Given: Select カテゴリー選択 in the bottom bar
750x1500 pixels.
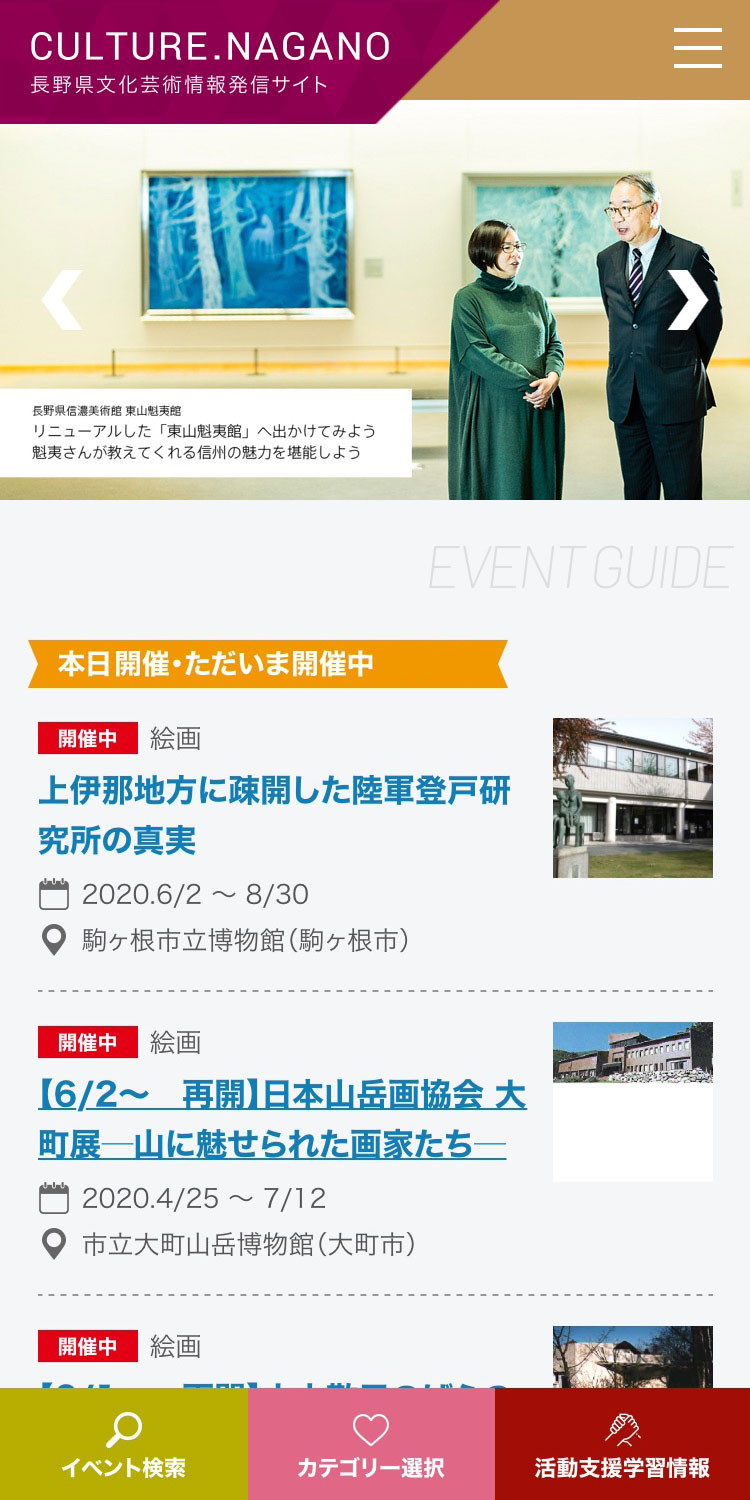Looking at the screenshot, I should pyautogui.click(x=371, y=1445).
